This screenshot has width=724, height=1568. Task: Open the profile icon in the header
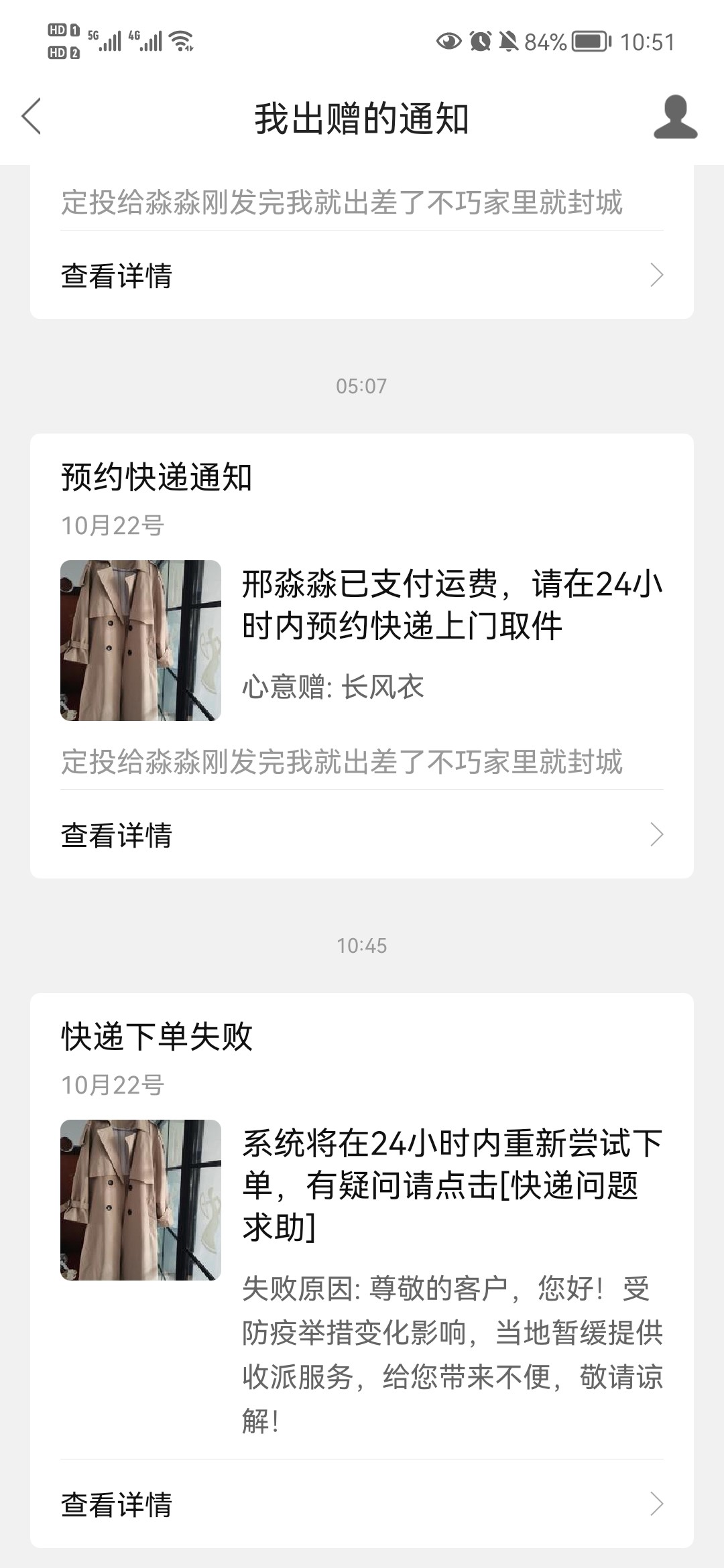tap(675, 117)
